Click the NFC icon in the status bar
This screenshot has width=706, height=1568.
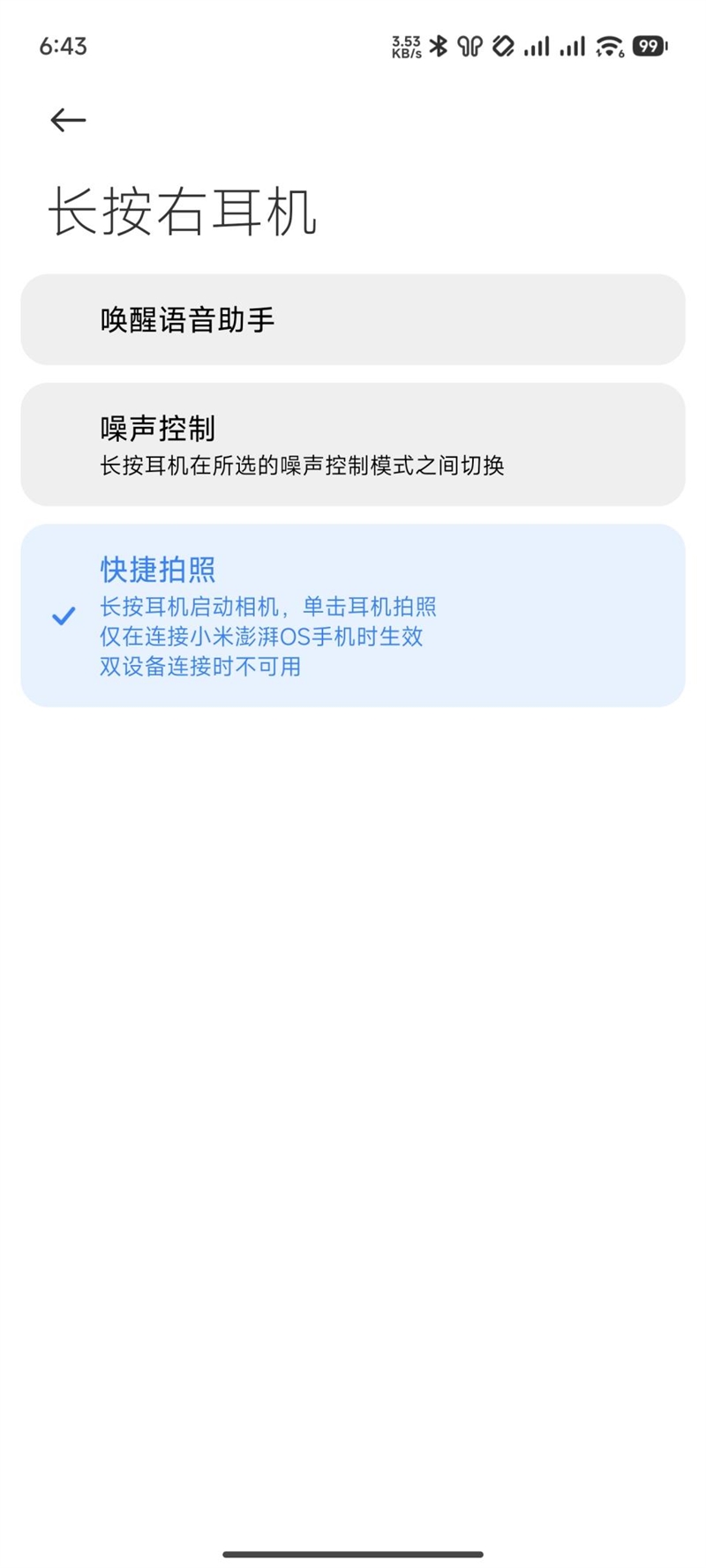501,44
